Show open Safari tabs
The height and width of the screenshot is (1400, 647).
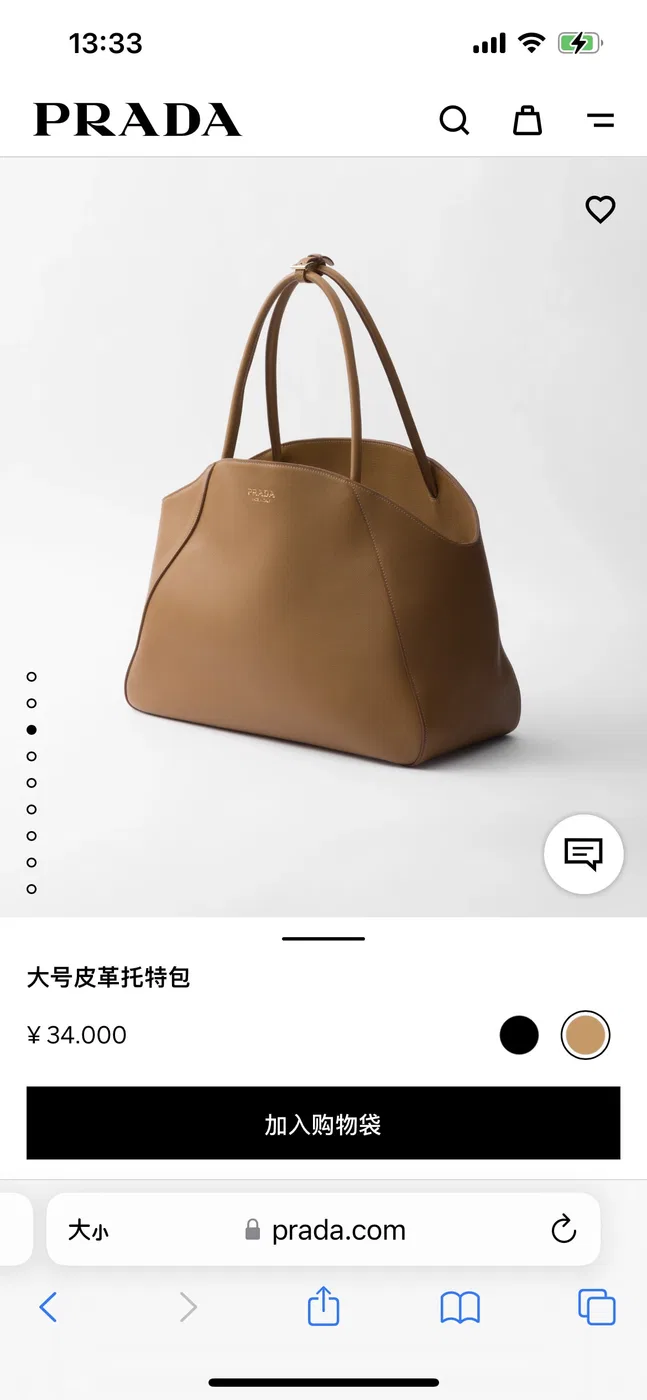click(597, 1307)
